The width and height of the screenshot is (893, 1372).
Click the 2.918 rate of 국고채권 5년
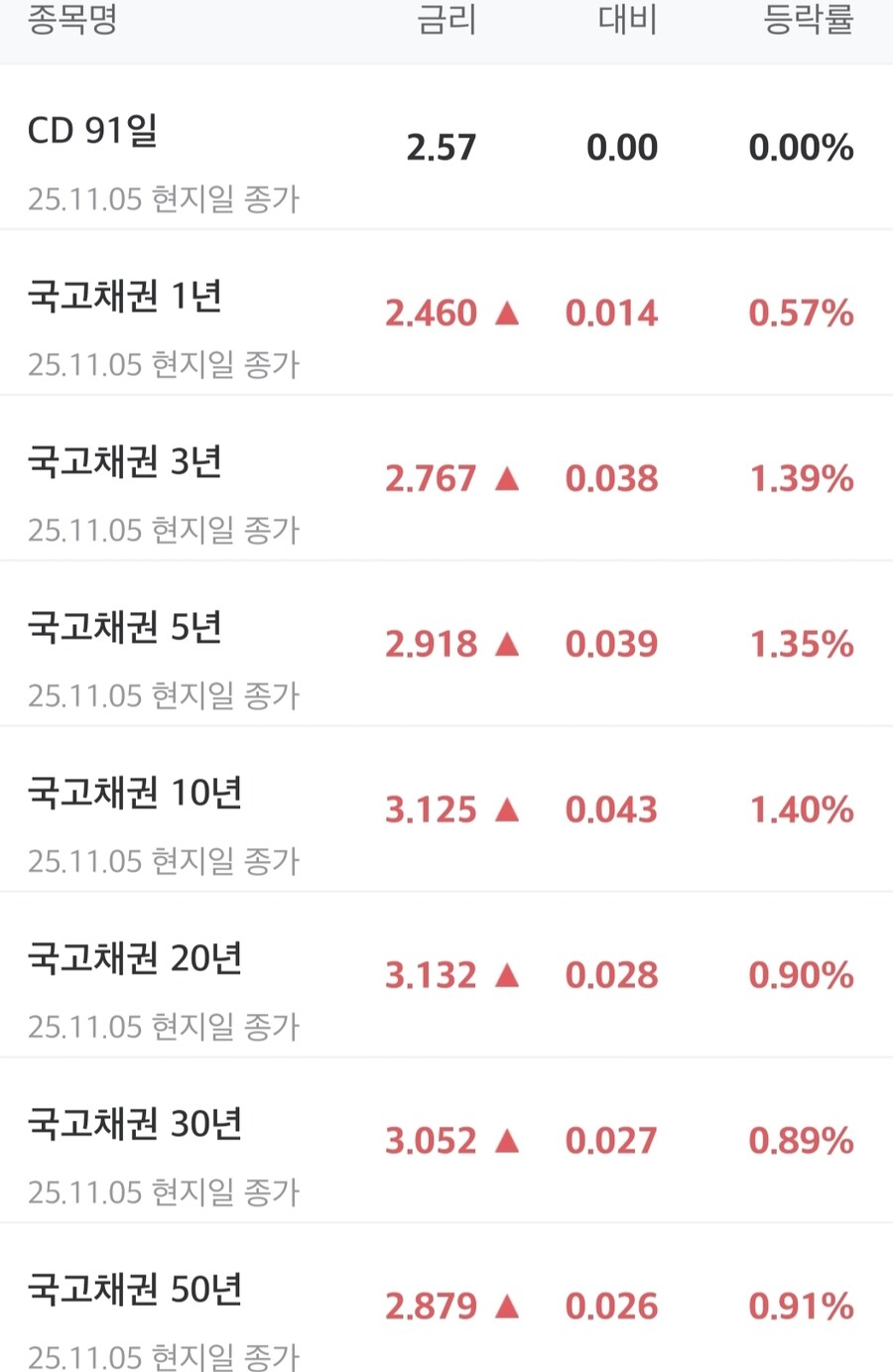(x=432, y=643)
